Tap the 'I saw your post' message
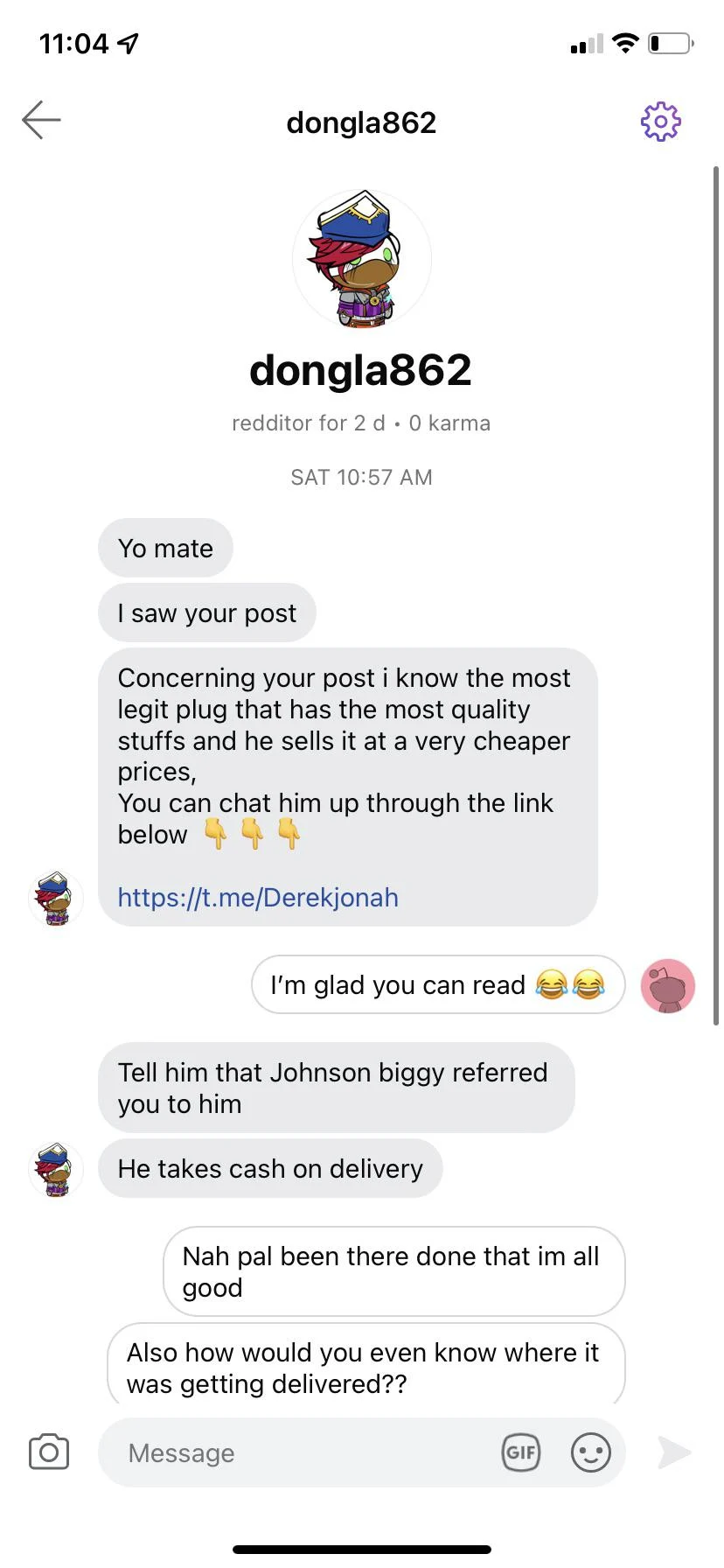Image resolution: width=724 pixels, height=1568 pixels. [206, 613]
